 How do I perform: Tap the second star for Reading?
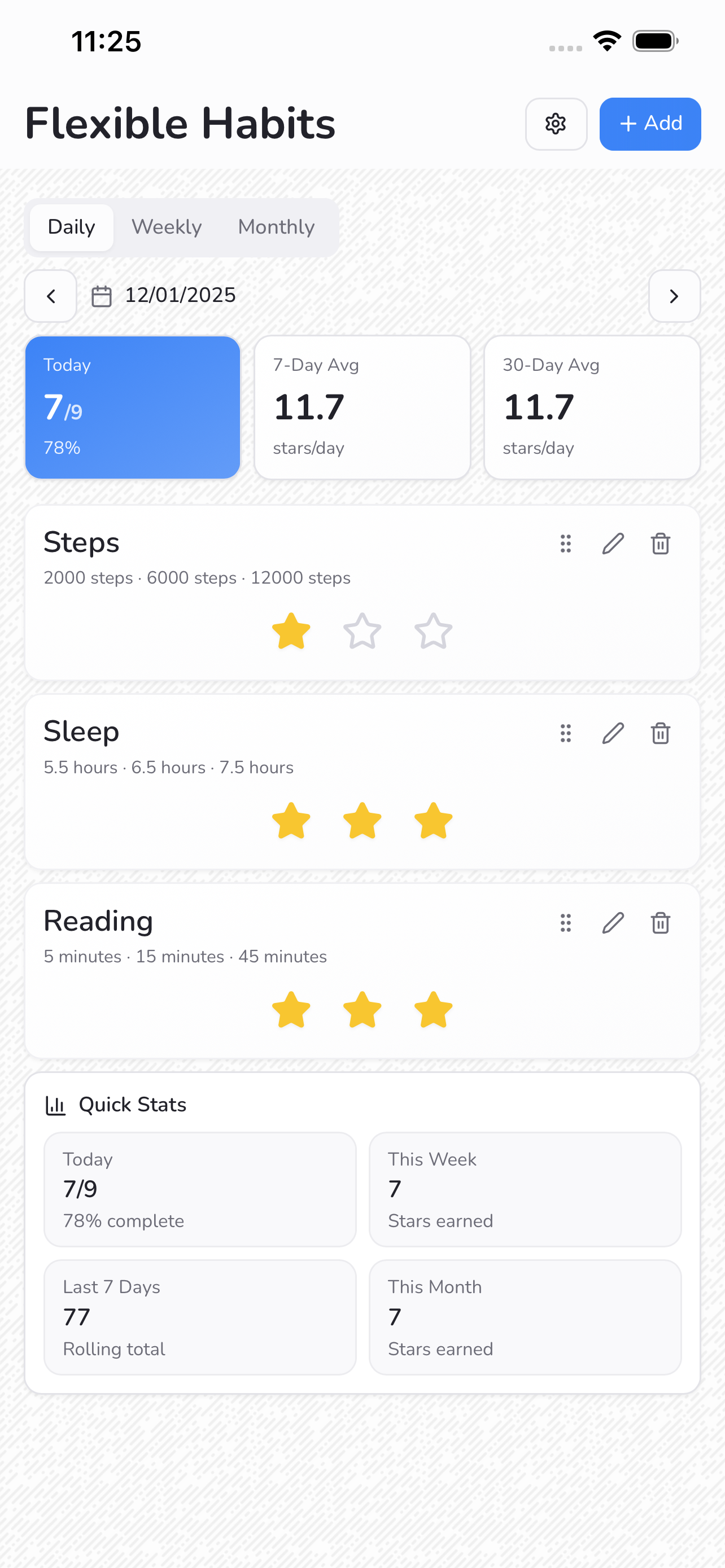click(362, 1010)
